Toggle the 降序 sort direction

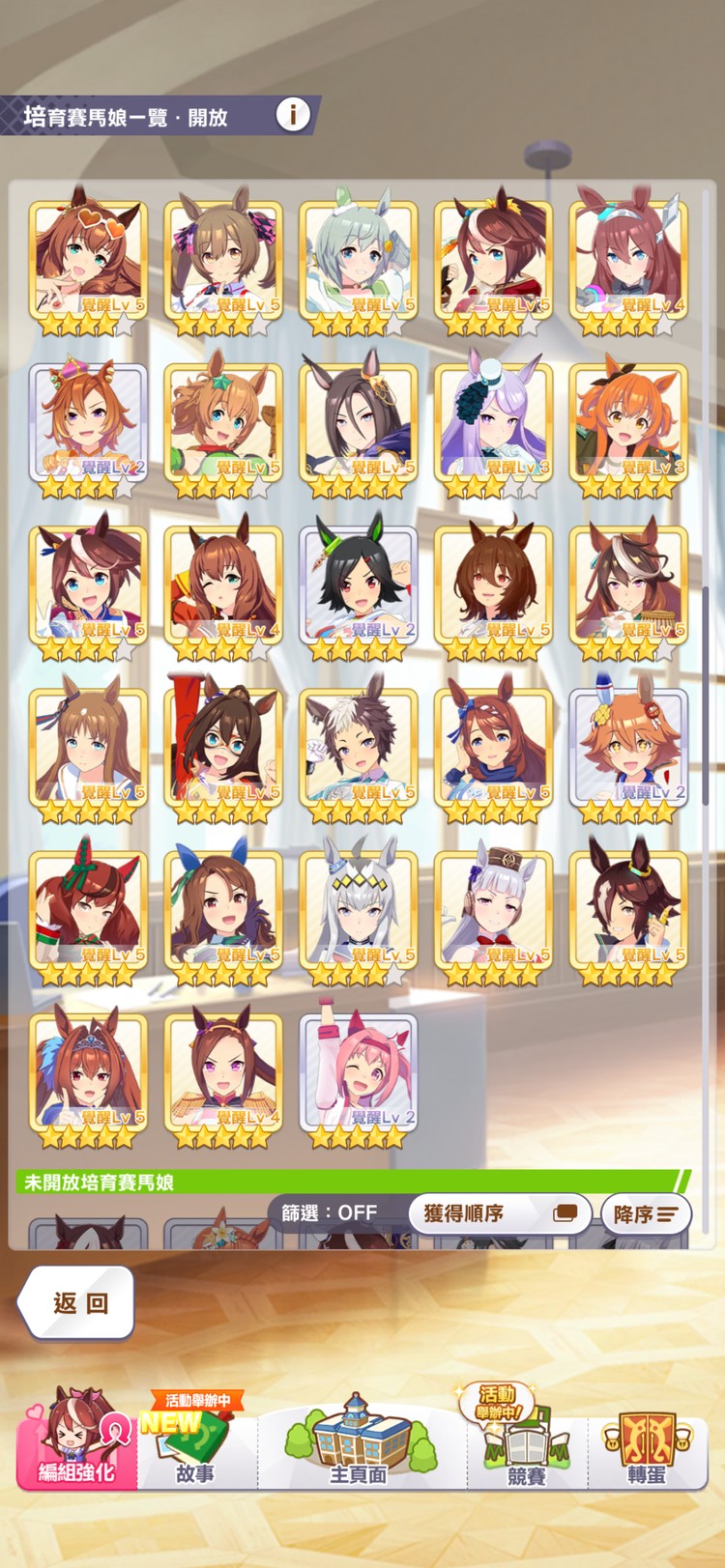click(646, 1213)
